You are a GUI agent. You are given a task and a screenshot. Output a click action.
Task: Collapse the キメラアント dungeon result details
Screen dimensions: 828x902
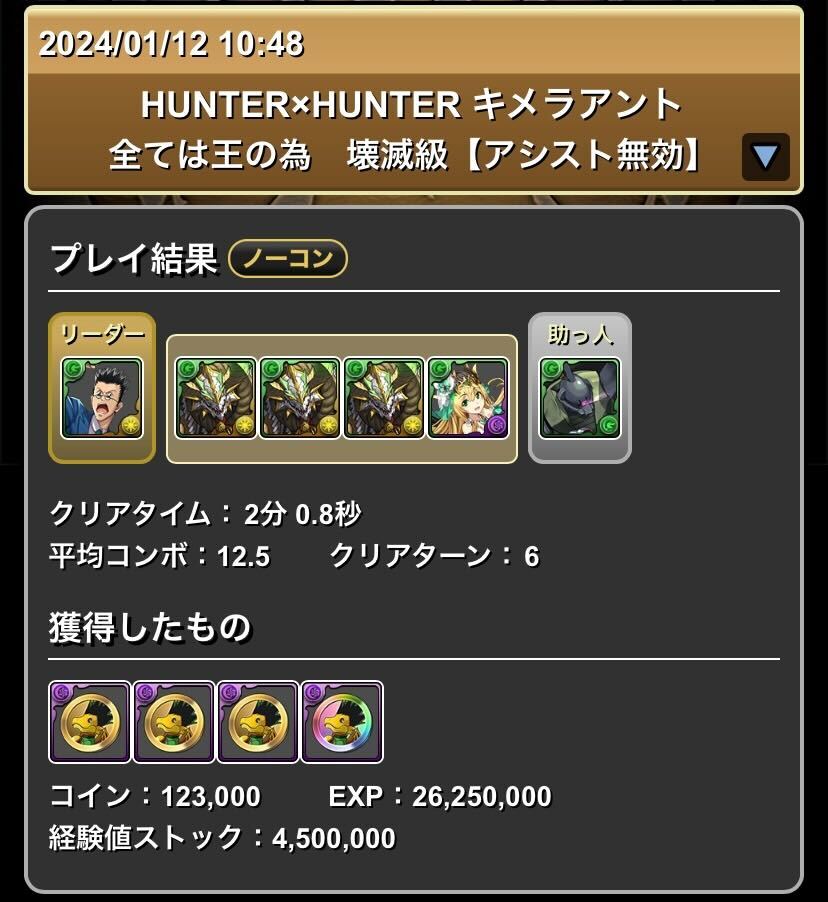pyautogui.click(x=765, y=156)
